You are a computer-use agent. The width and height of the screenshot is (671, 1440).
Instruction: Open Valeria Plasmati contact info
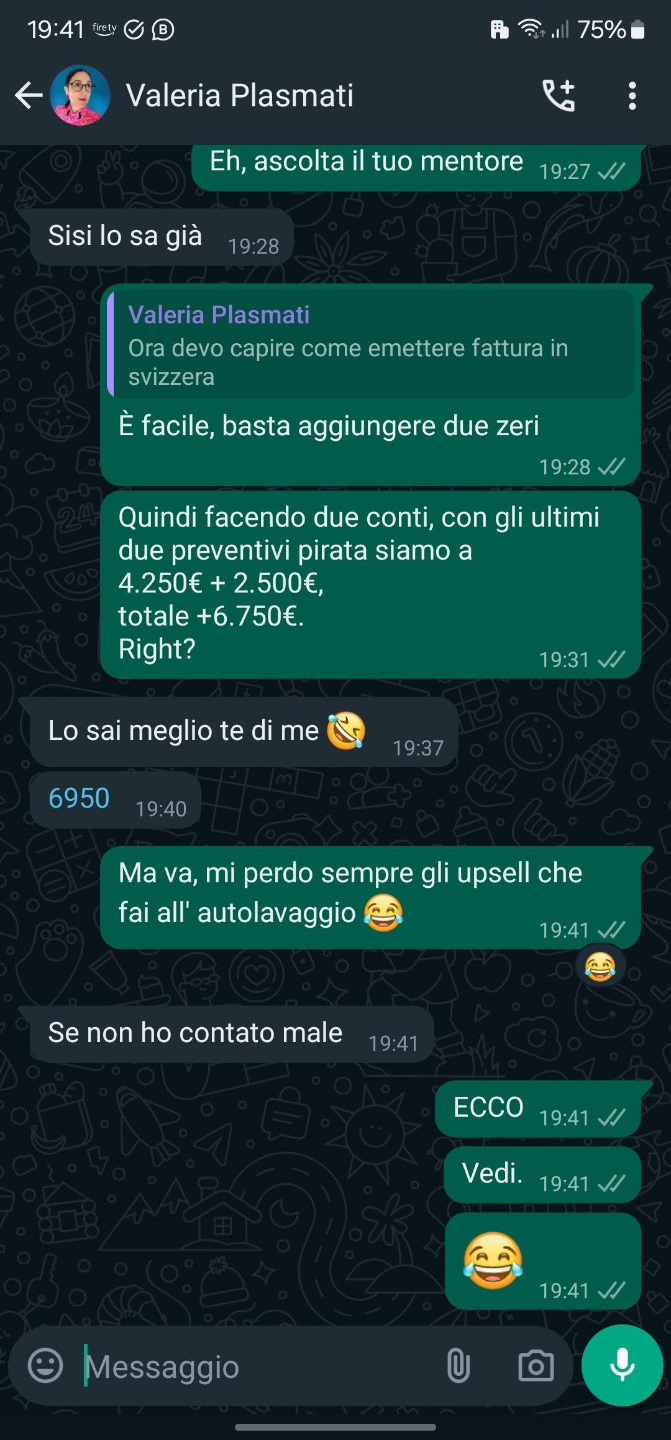(x=240, y=95)
